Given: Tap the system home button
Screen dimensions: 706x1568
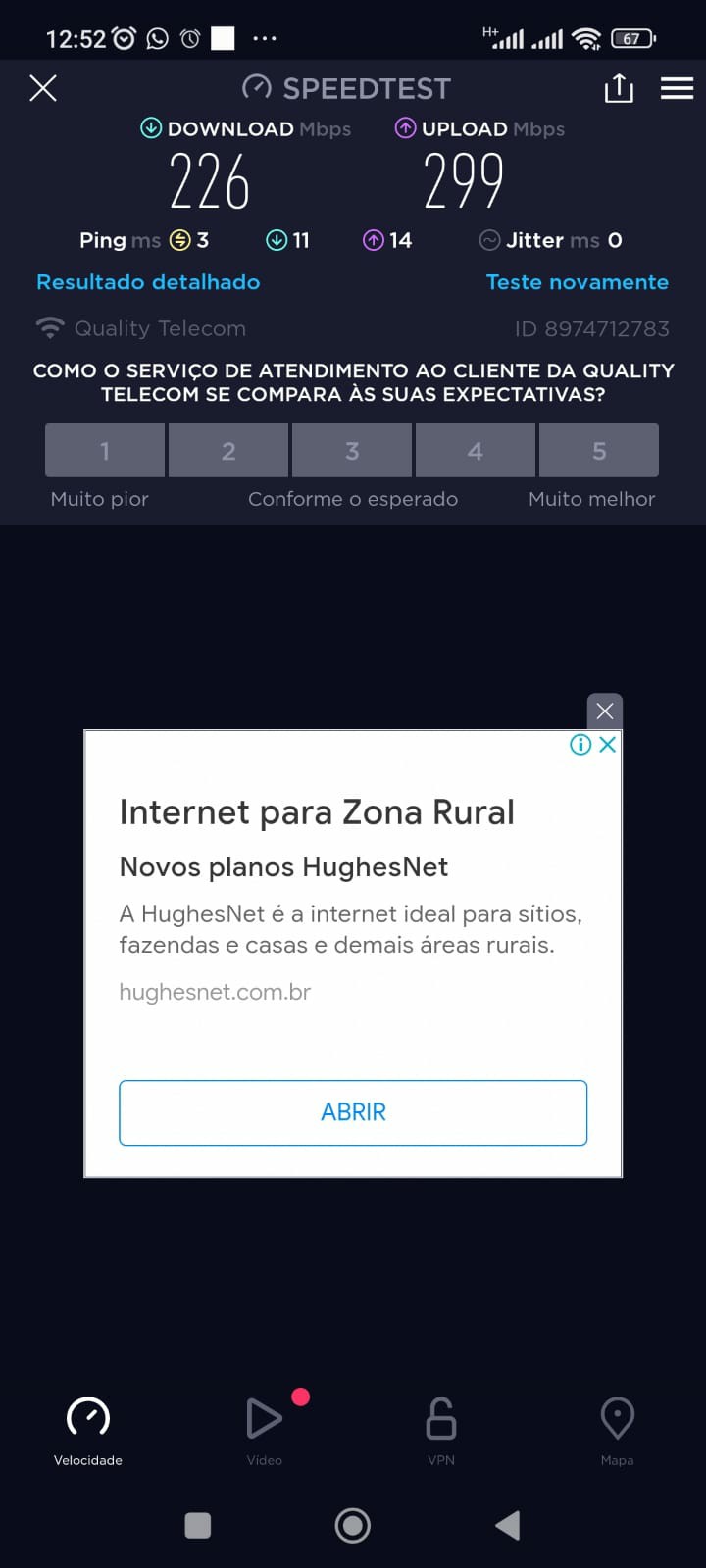Looking at the screenshot, I should click(x=353, y=1525).
